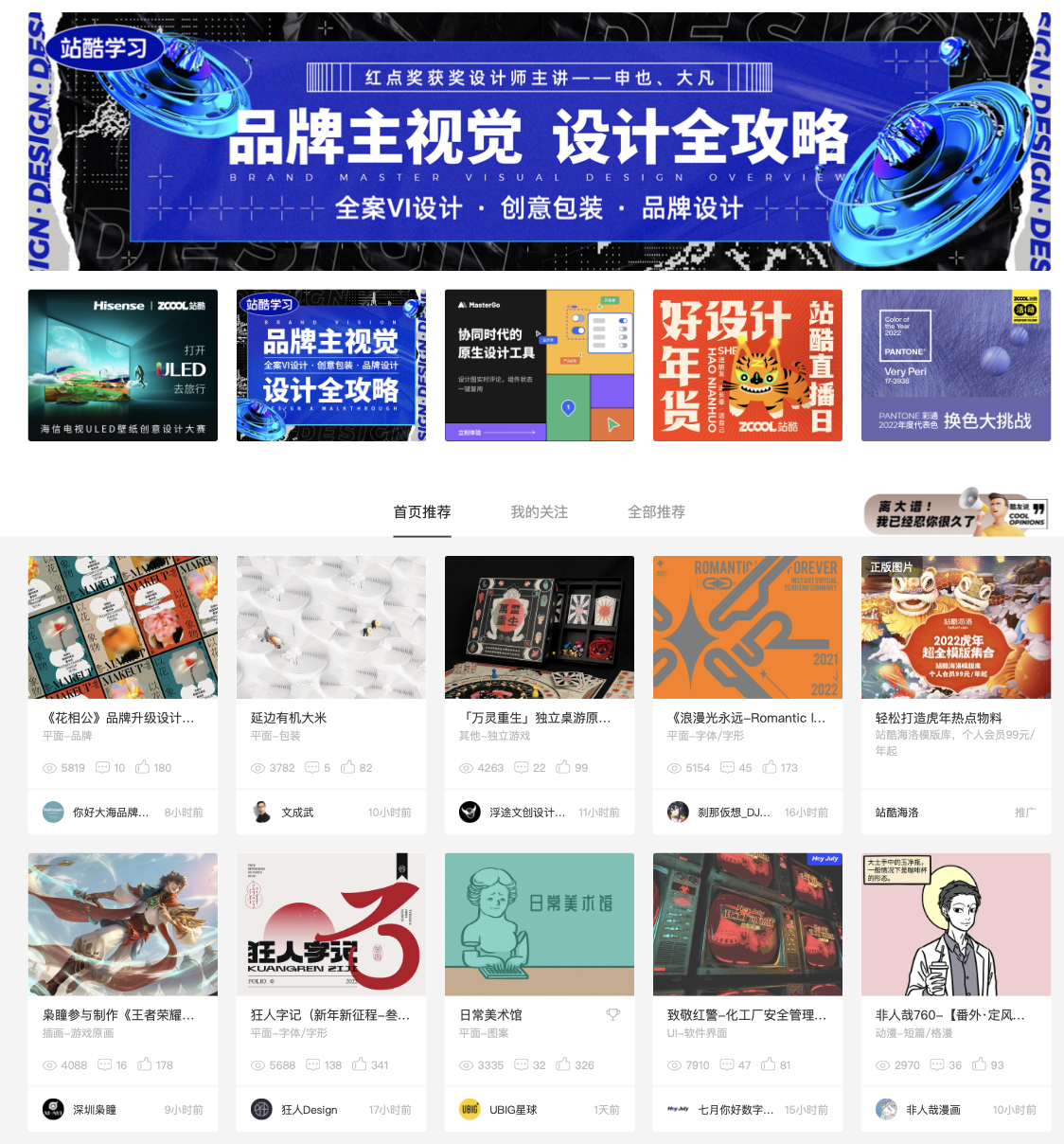Open the 好设计年货 站酷直播日 promo tile
The height and width of the screenshot is (1144, 1064).
(x=747, y=366)
